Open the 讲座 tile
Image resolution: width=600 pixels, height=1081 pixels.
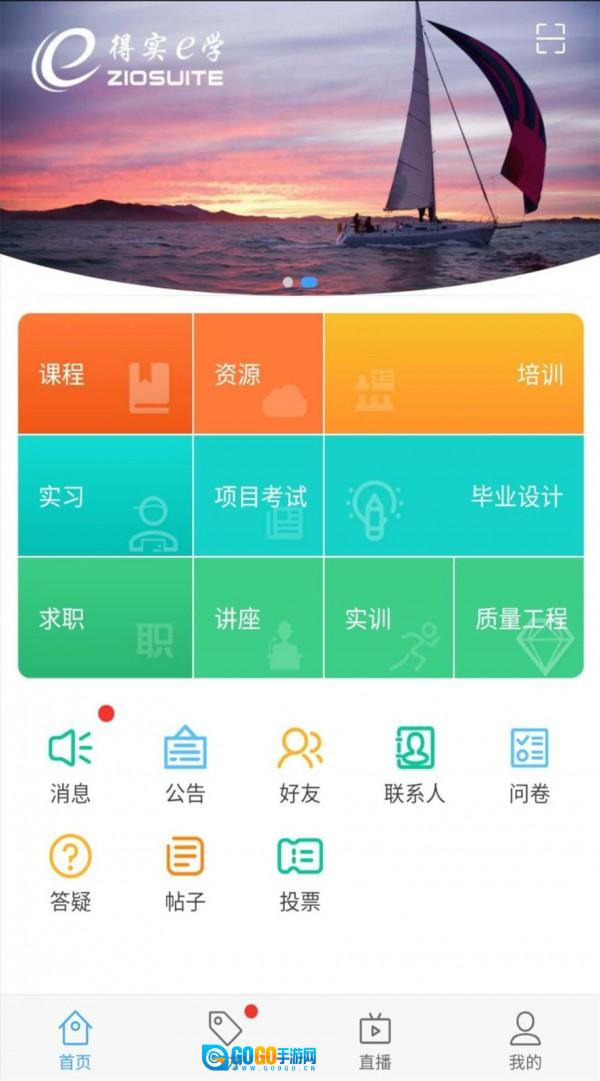(258, 618)
